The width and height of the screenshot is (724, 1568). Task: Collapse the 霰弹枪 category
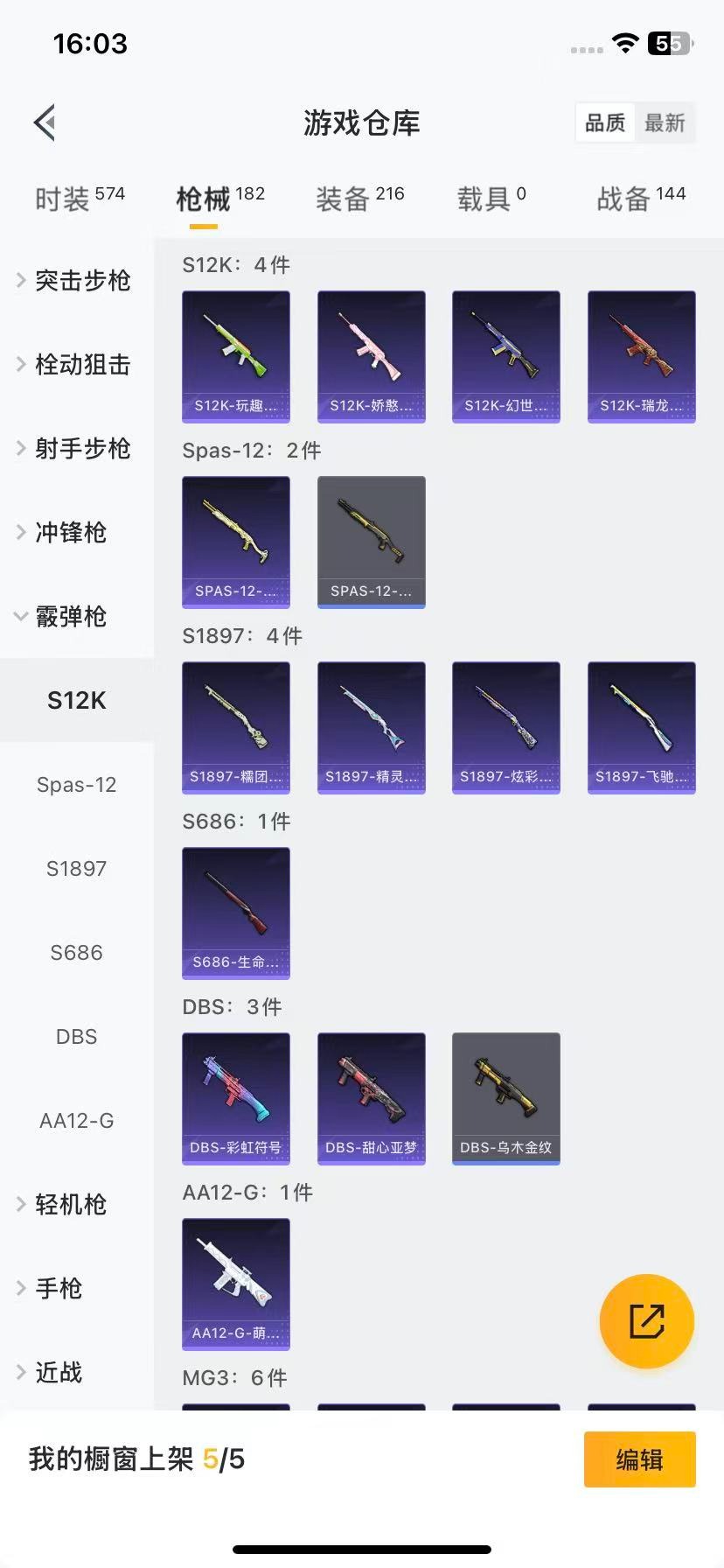(x=70, y=616)
